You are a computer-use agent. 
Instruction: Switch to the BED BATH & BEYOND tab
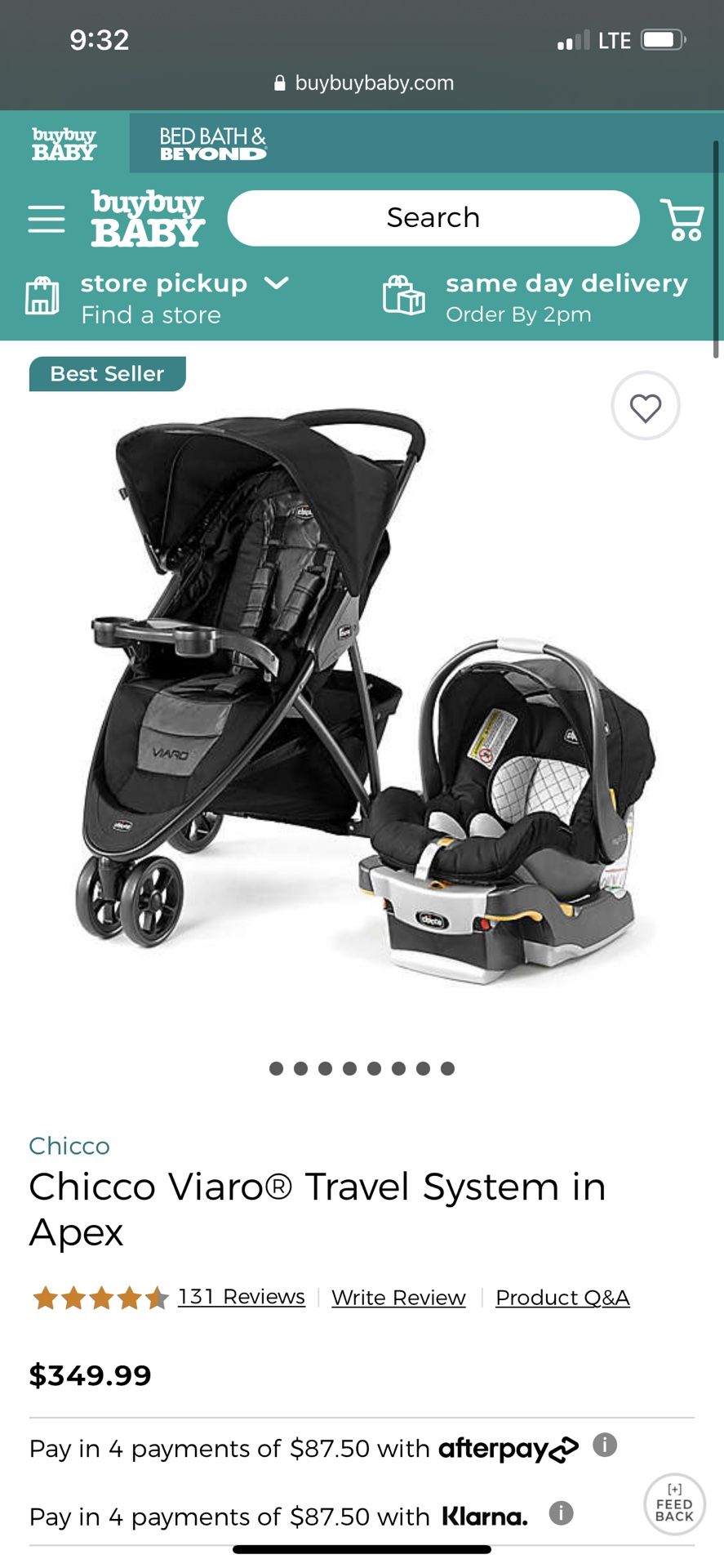coord(213,143)
